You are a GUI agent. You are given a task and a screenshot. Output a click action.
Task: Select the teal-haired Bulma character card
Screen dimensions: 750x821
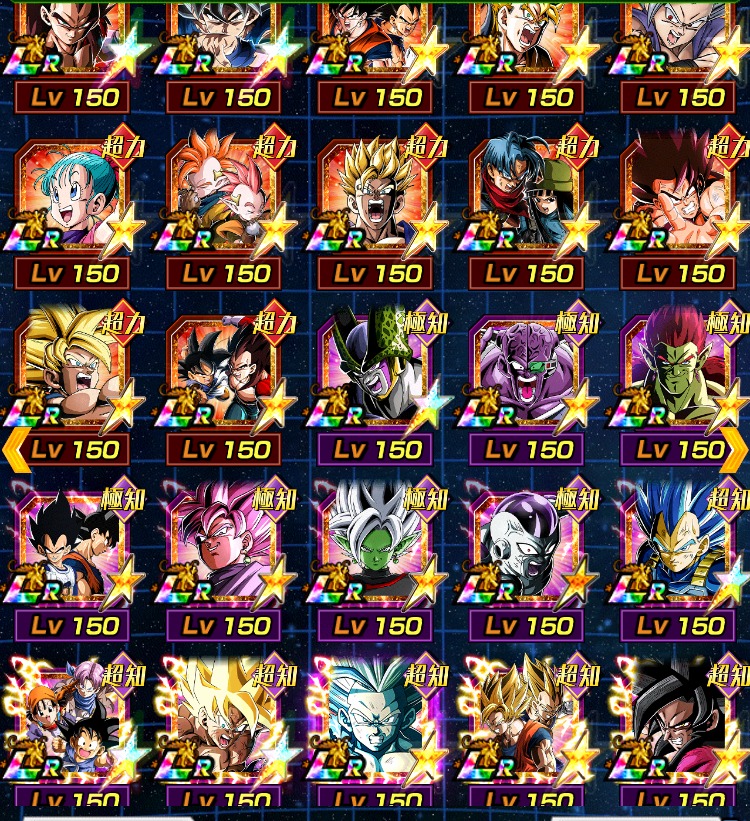(73, 198)
